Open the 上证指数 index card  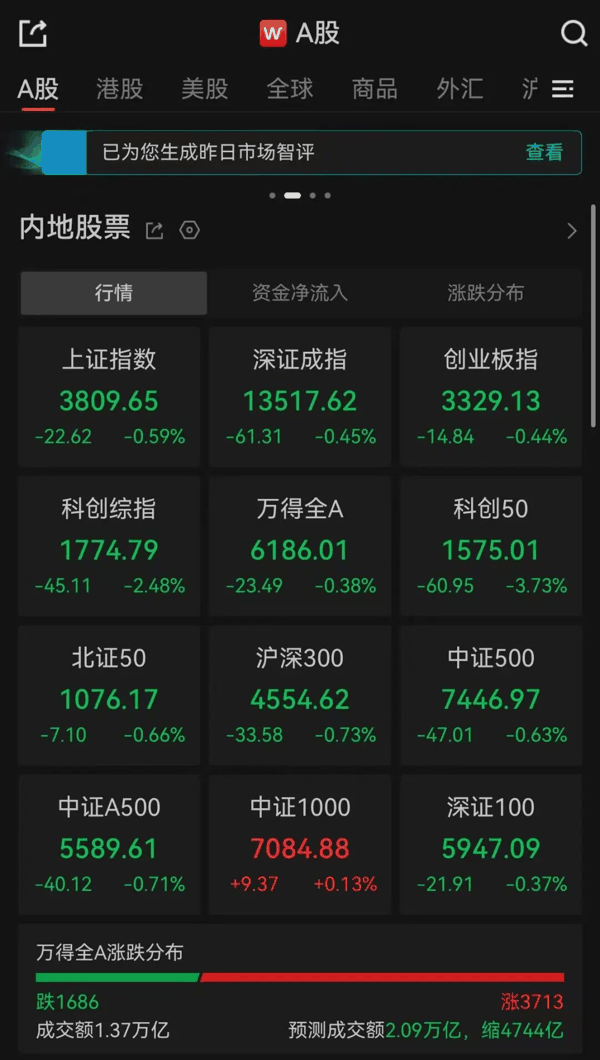[109, 397]
